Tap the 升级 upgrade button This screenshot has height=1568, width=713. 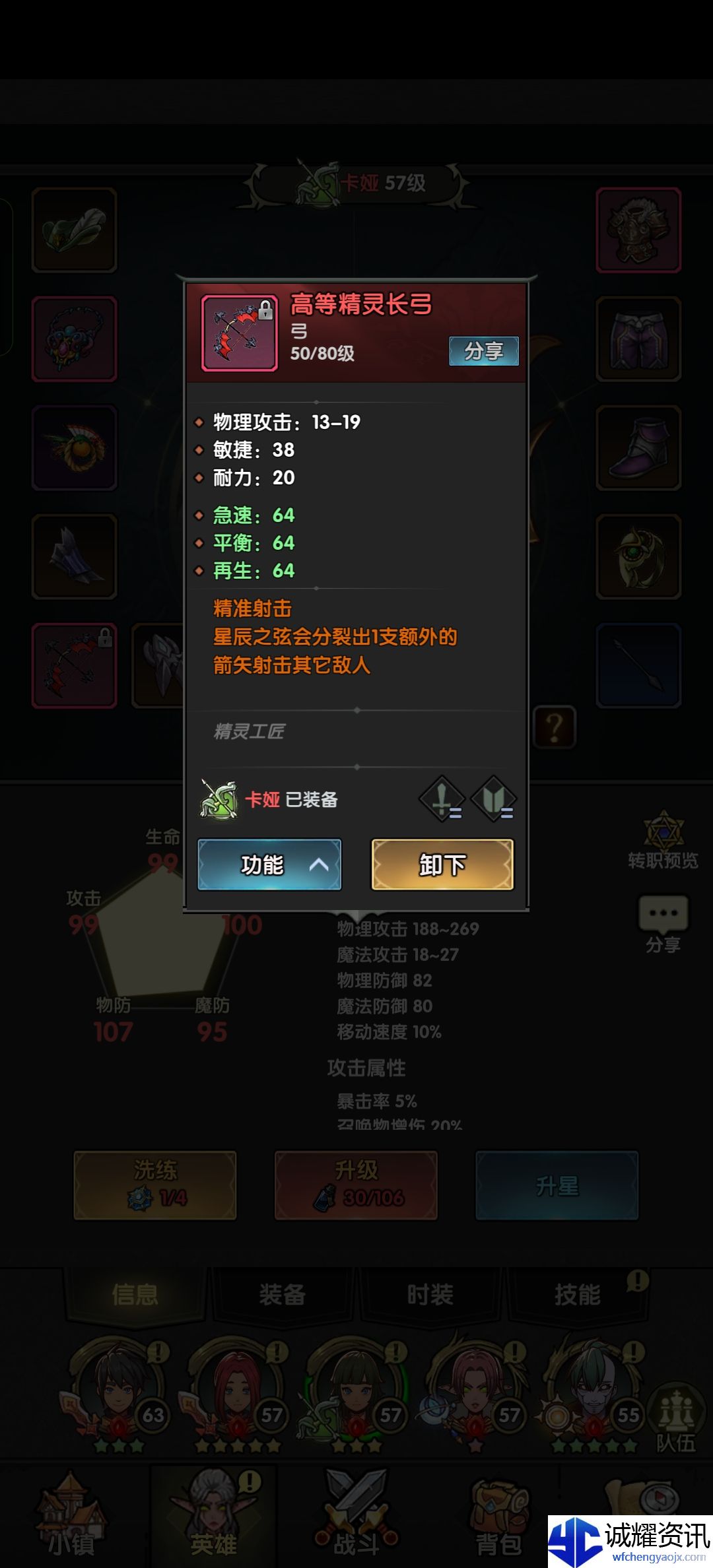[x=356, y=1185]
